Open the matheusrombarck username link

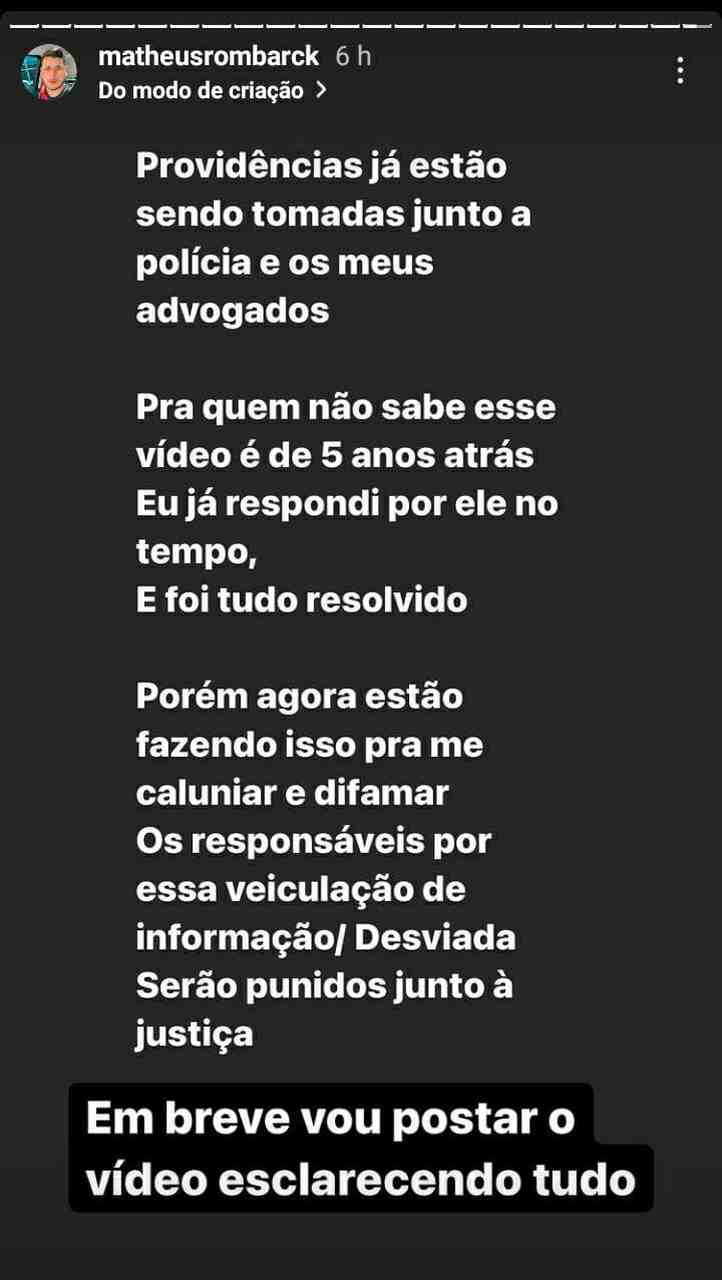[208, 56]
